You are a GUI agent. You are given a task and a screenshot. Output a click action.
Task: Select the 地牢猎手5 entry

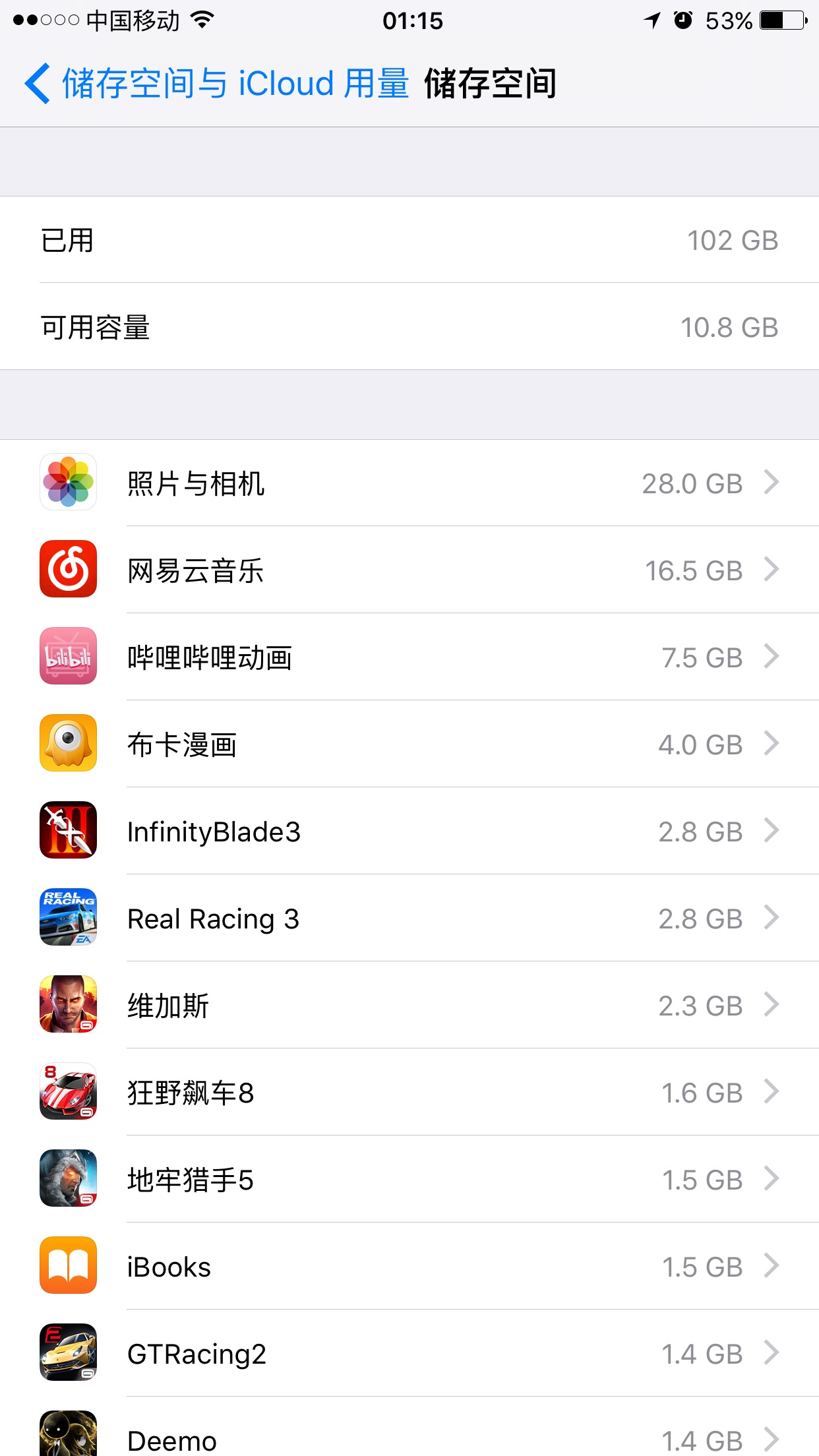tap(409, 1180)
